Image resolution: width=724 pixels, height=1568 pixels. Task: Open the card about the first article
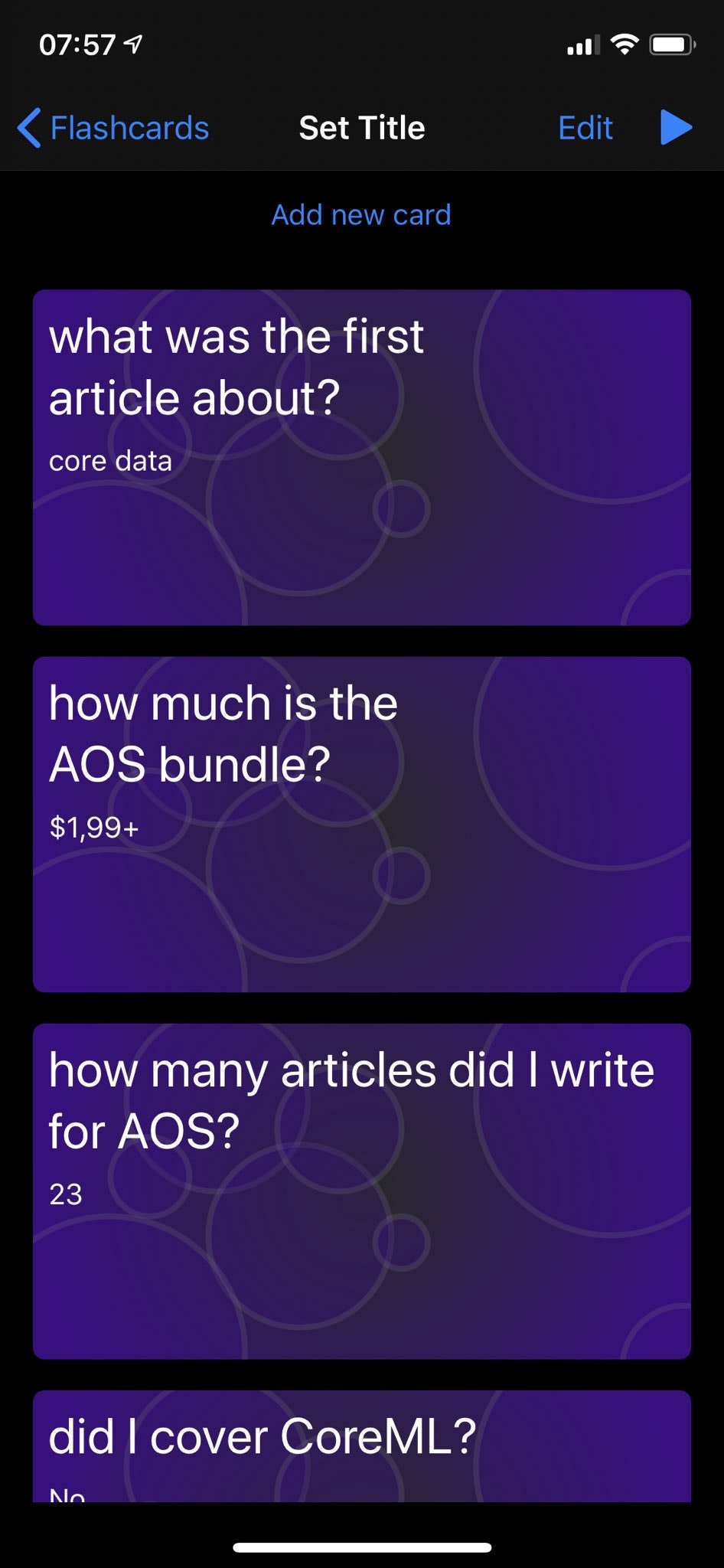(x=361, y=457)
